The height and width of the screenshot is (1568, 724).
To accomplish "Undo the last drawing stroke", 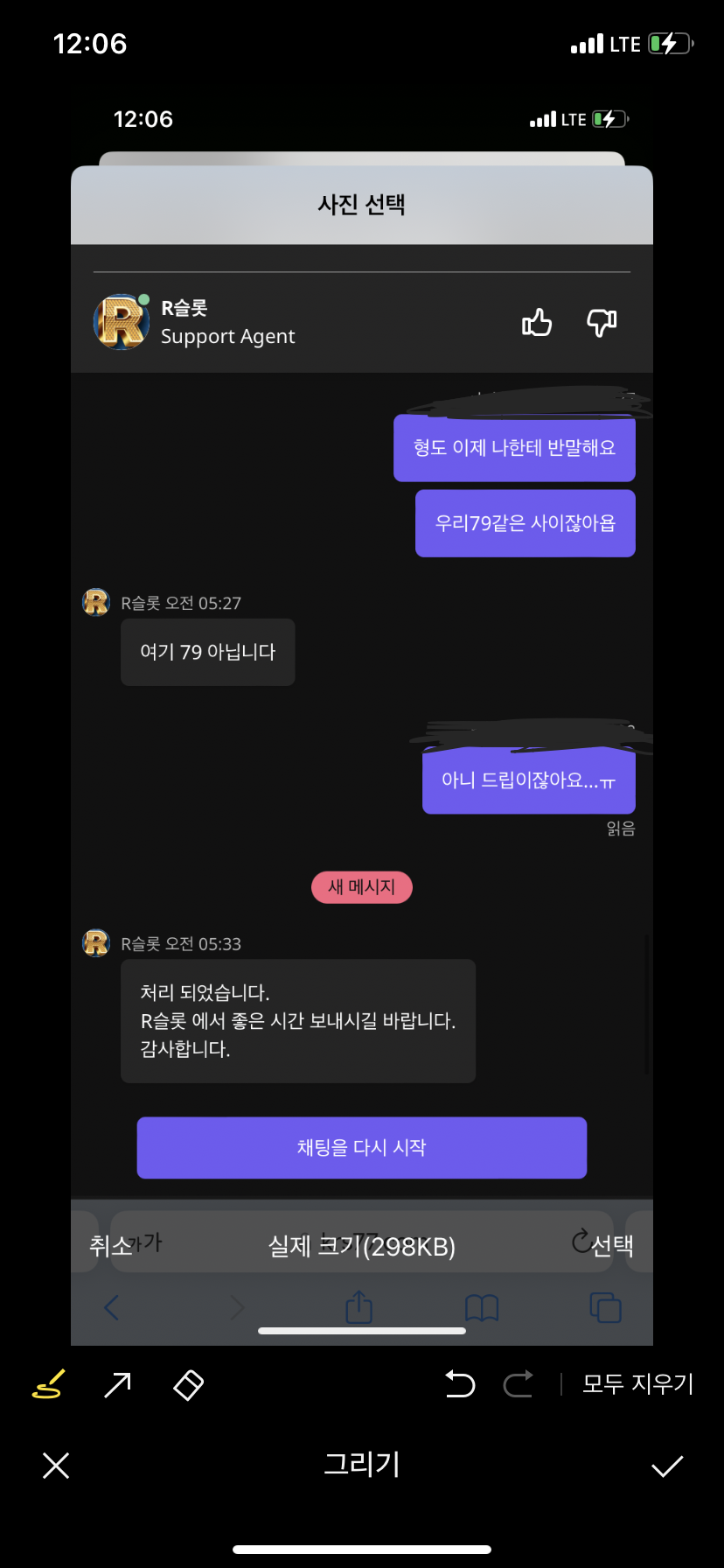I will coord(460,1384).
